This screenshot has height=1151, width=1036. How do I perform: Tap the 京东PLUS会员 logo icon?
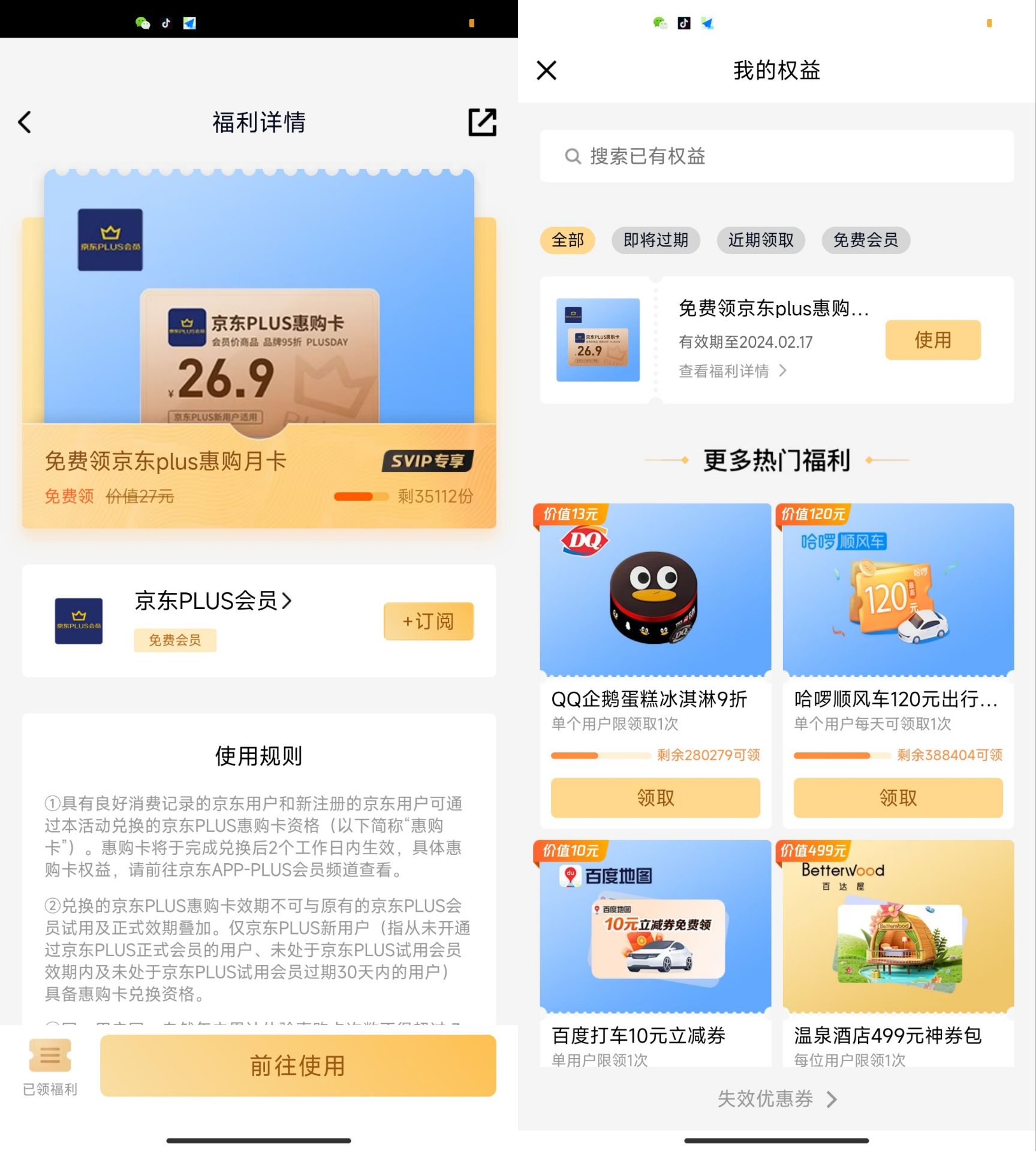click(x=79, y=622)
